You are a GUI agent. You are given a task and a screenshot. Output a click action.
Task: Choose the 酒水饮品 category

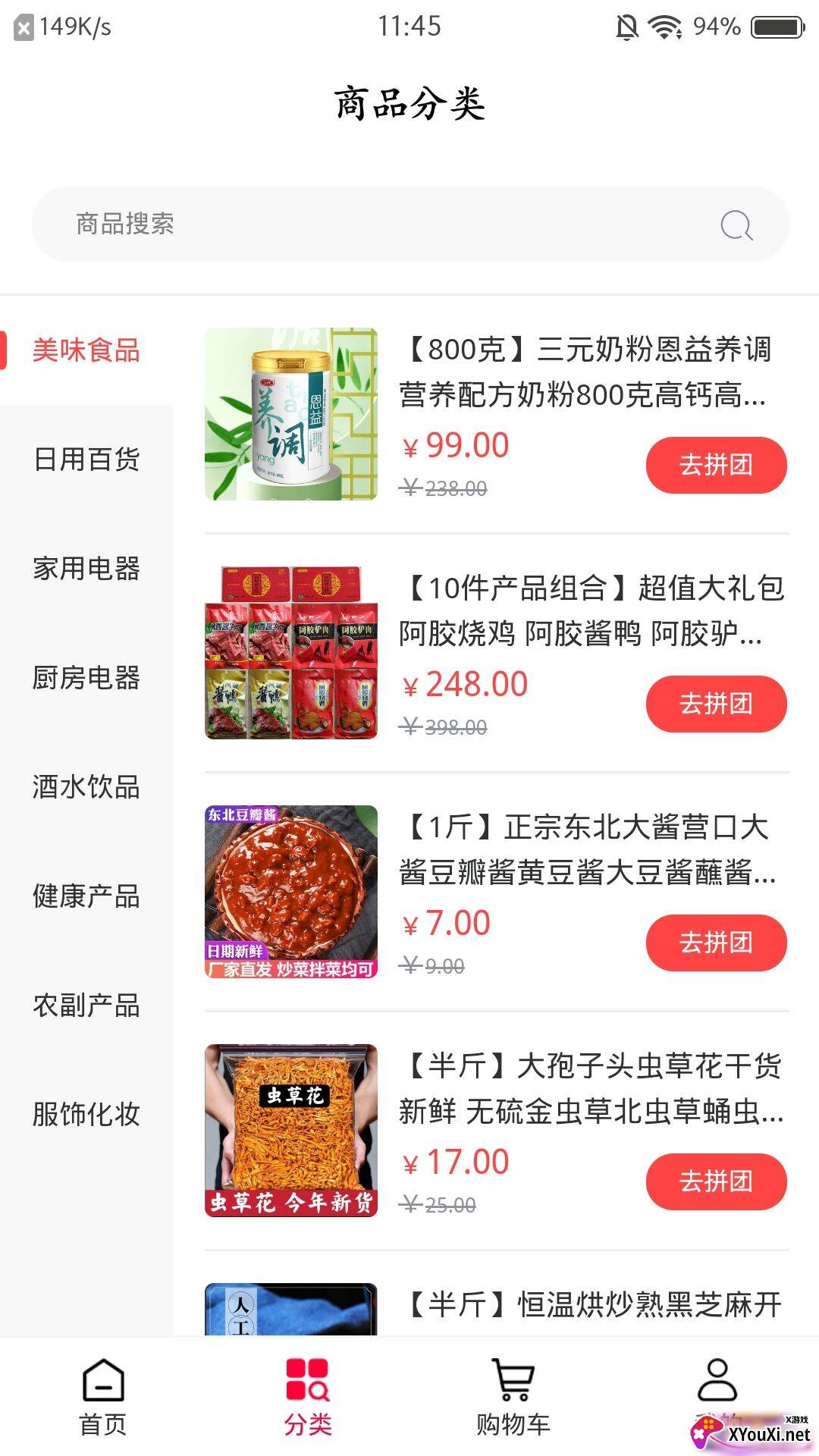click(x=86, y=787)
